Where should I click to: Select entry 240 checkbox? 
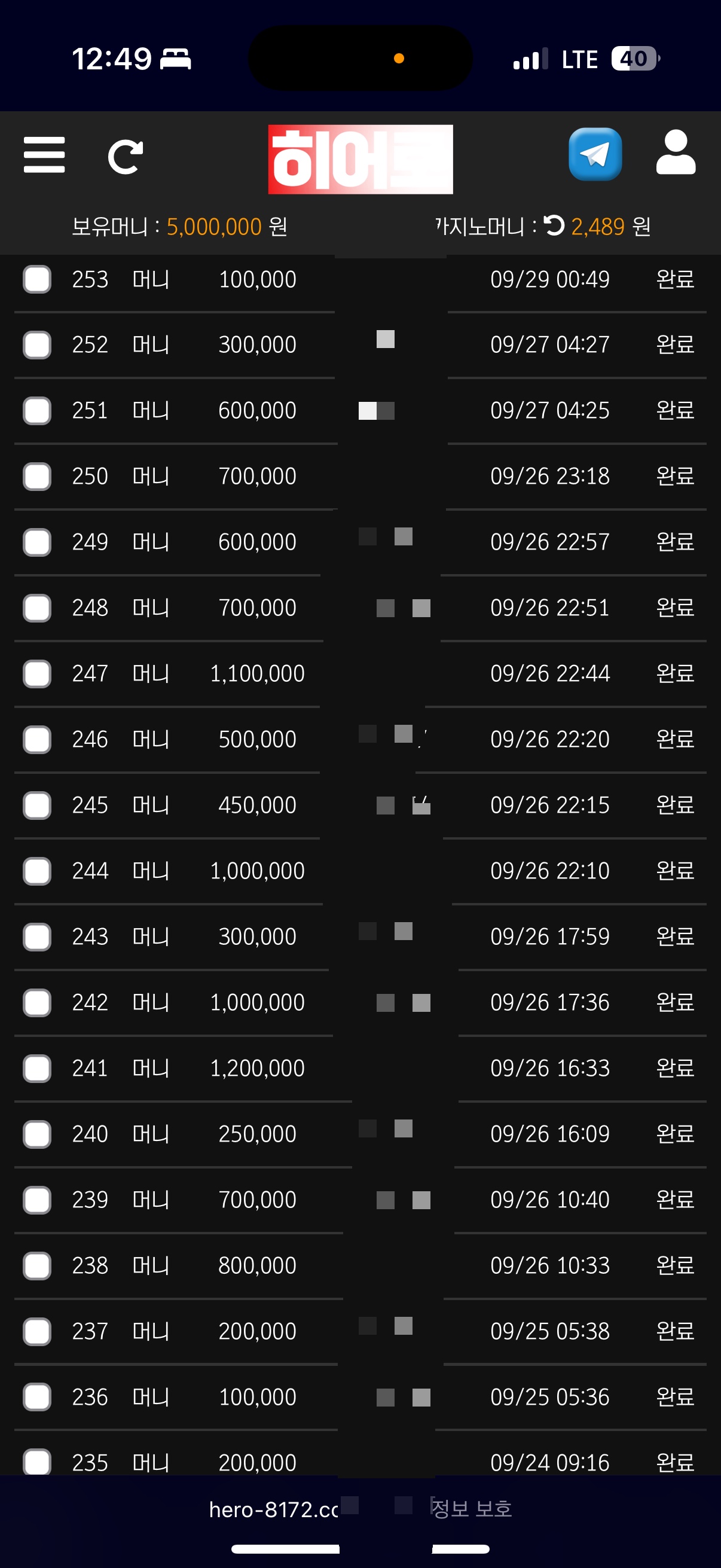(x=37, y=1134)
